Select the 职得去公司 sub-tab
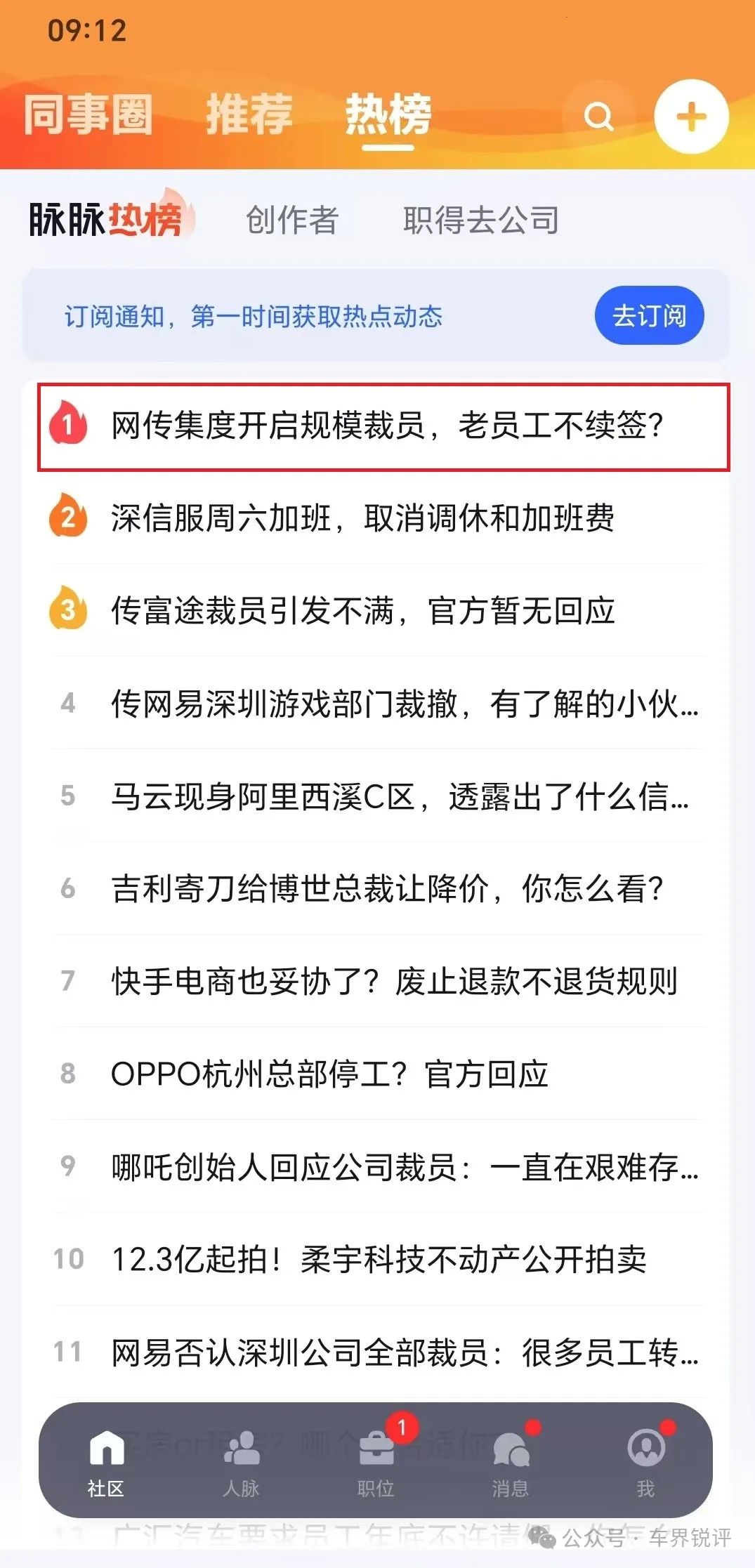This screenshot has height=1568, width=755. [481, 220]
